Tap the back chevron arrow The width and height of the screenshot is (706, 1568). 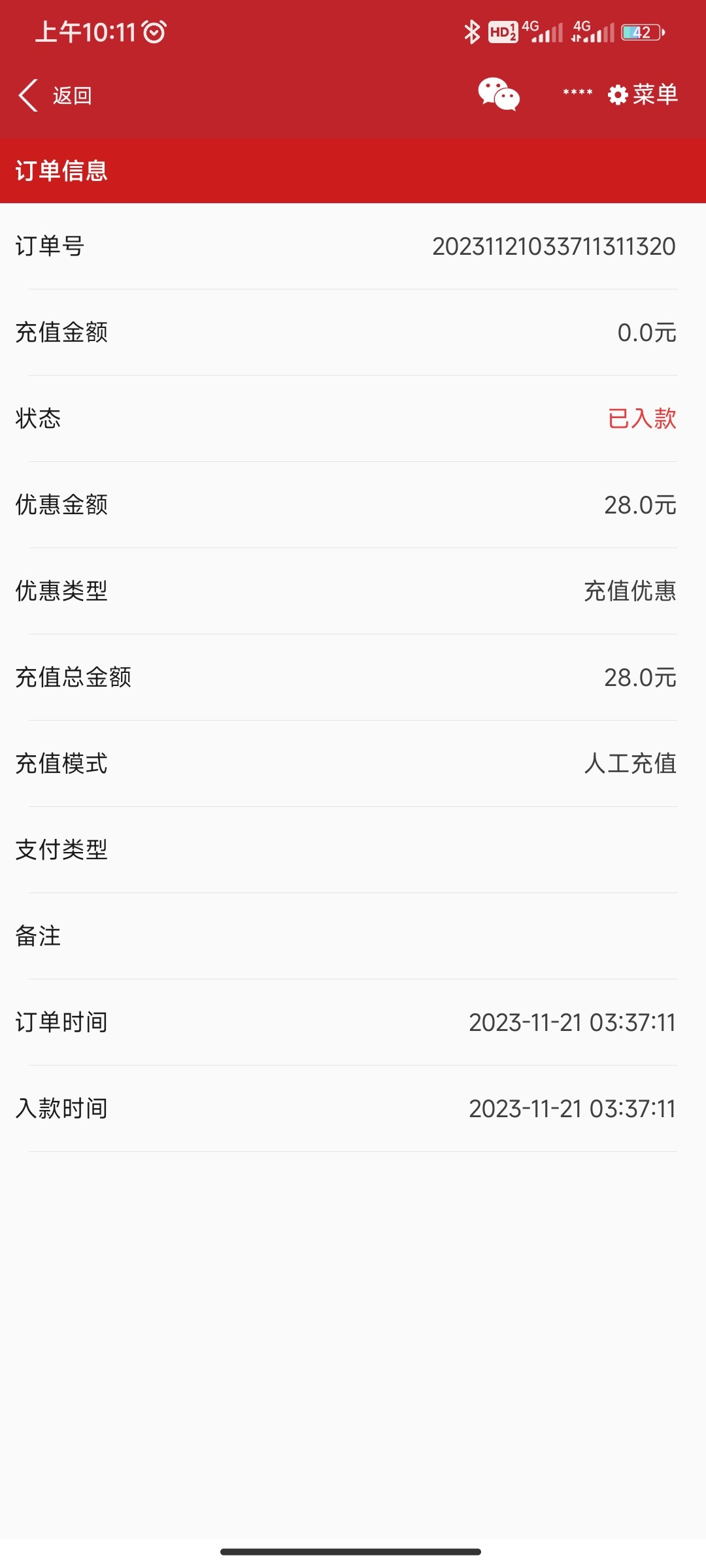point(27,94)
